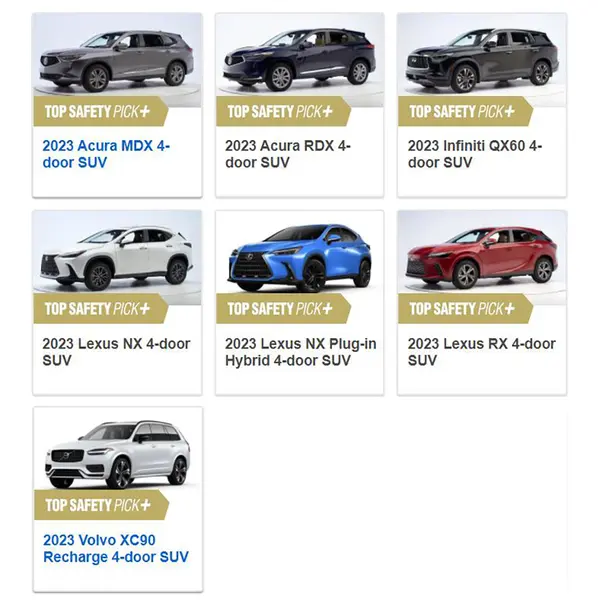Open the 2023 Volvo XC90 Recharge card
The image size is (600, 604).
coord(115,548)
